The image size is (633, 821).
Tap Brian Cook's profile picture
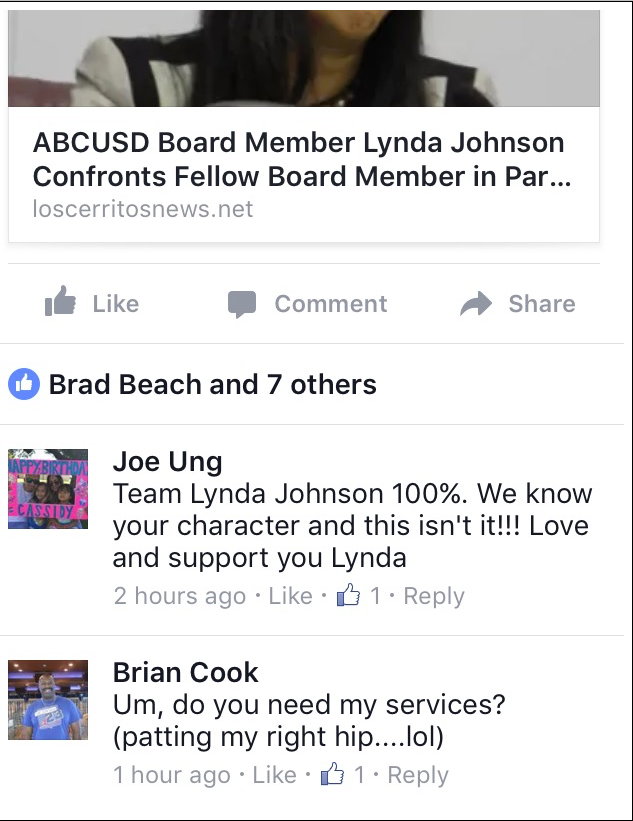click(x=48, y=699)
